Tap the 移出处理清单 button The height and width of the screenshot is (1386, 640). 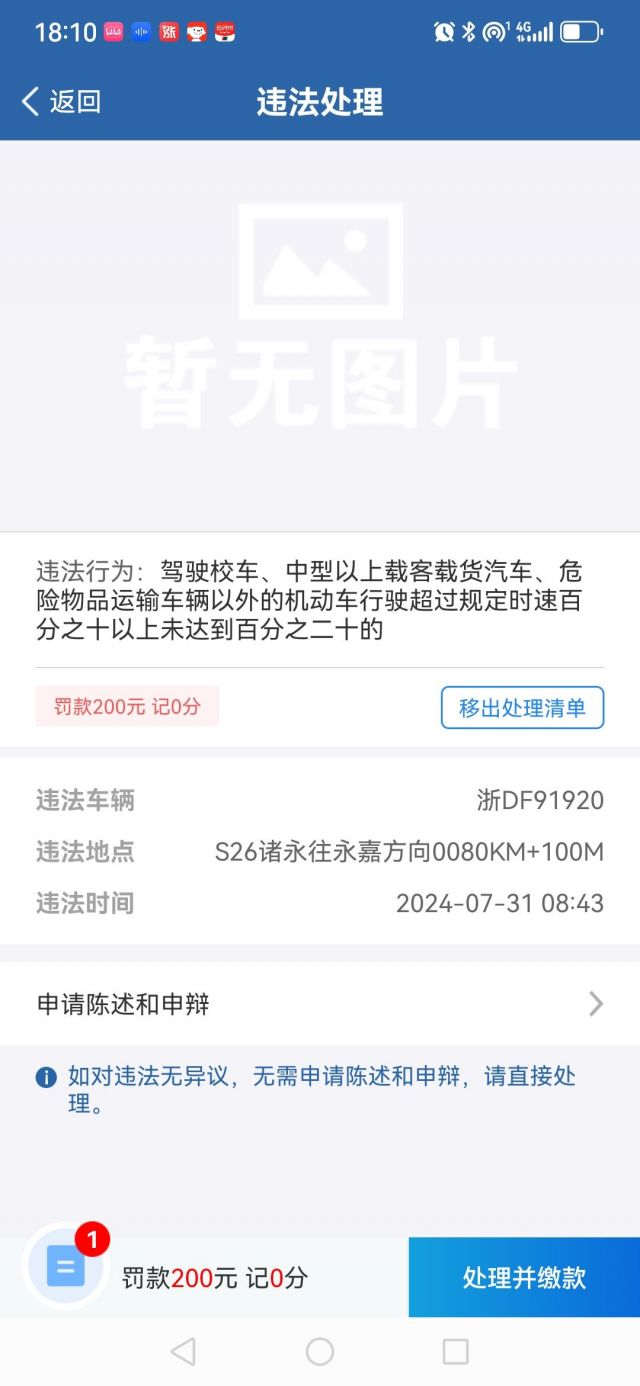(x=522, y=708)
